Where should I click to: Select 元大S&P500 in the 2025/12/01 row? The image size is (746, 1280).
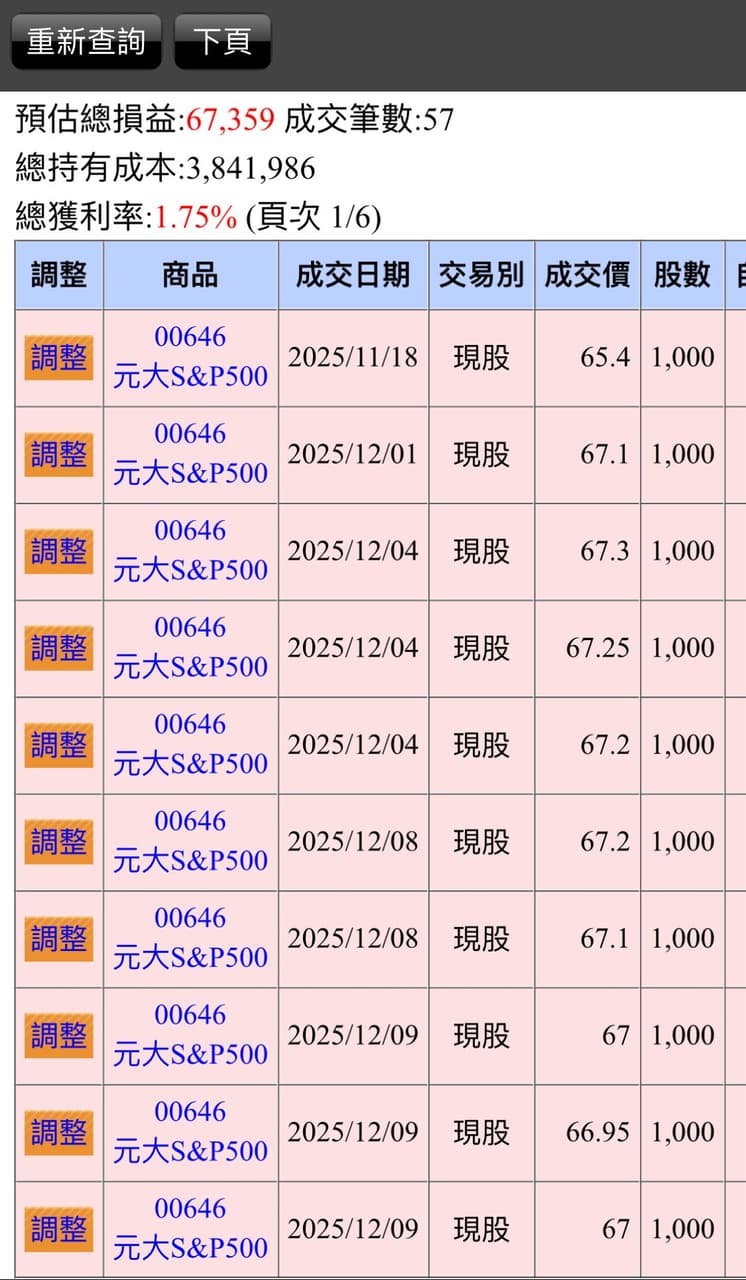pos(190,454)
